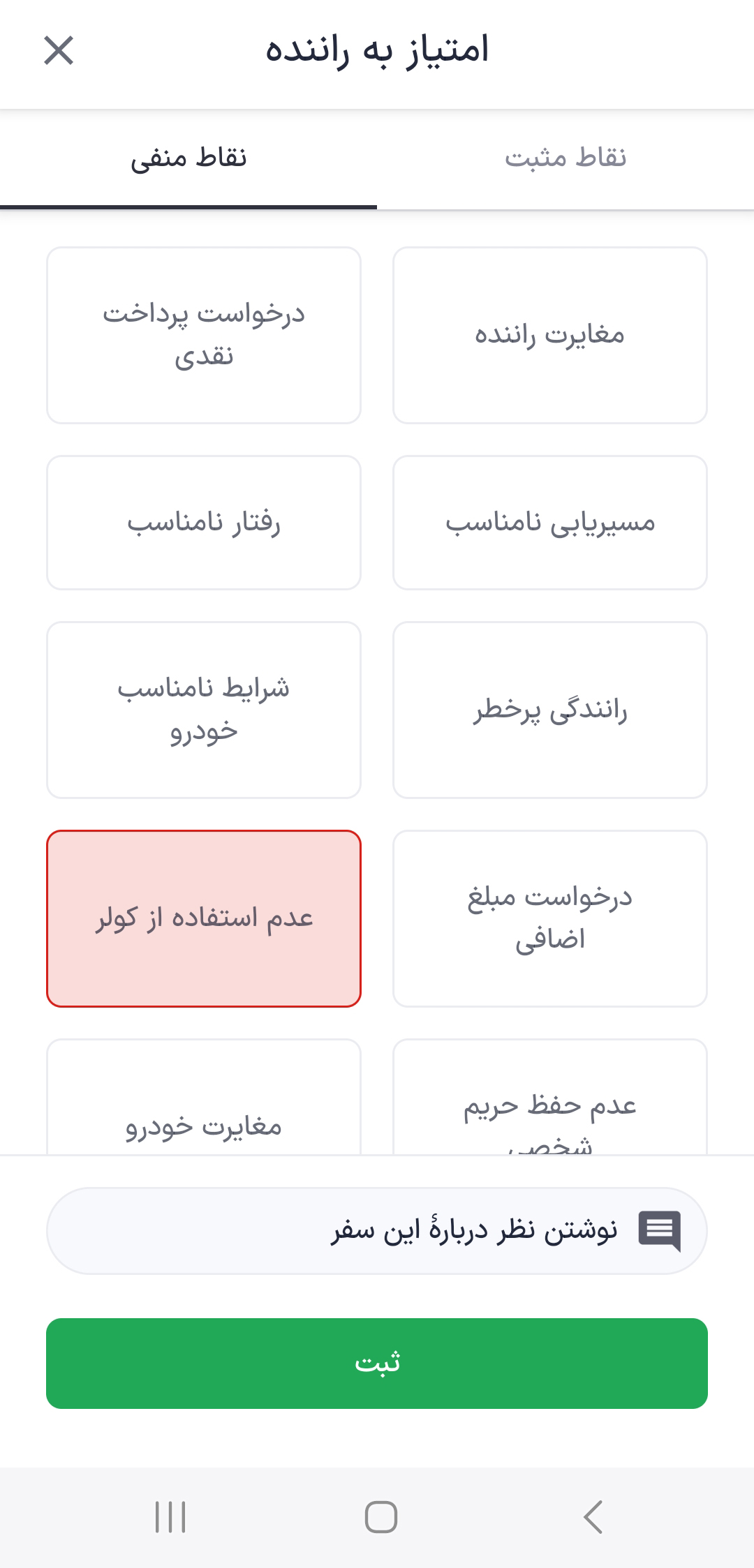Select the نقاط منفی tab
The image size is (754, 1568).
188,158
